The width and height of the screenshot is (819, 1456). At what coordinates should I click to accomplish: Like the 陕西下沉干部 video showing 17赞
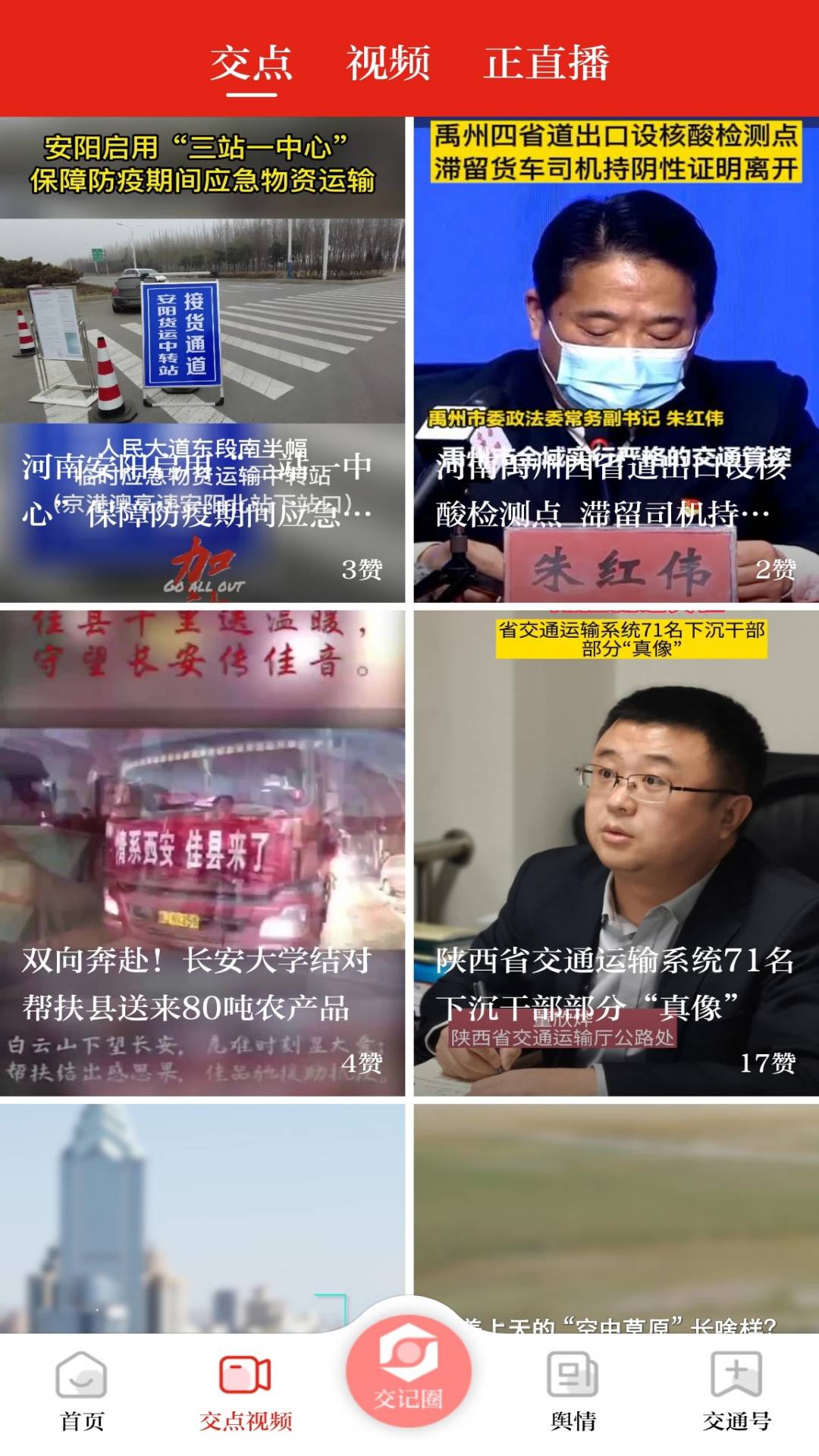768,1063
